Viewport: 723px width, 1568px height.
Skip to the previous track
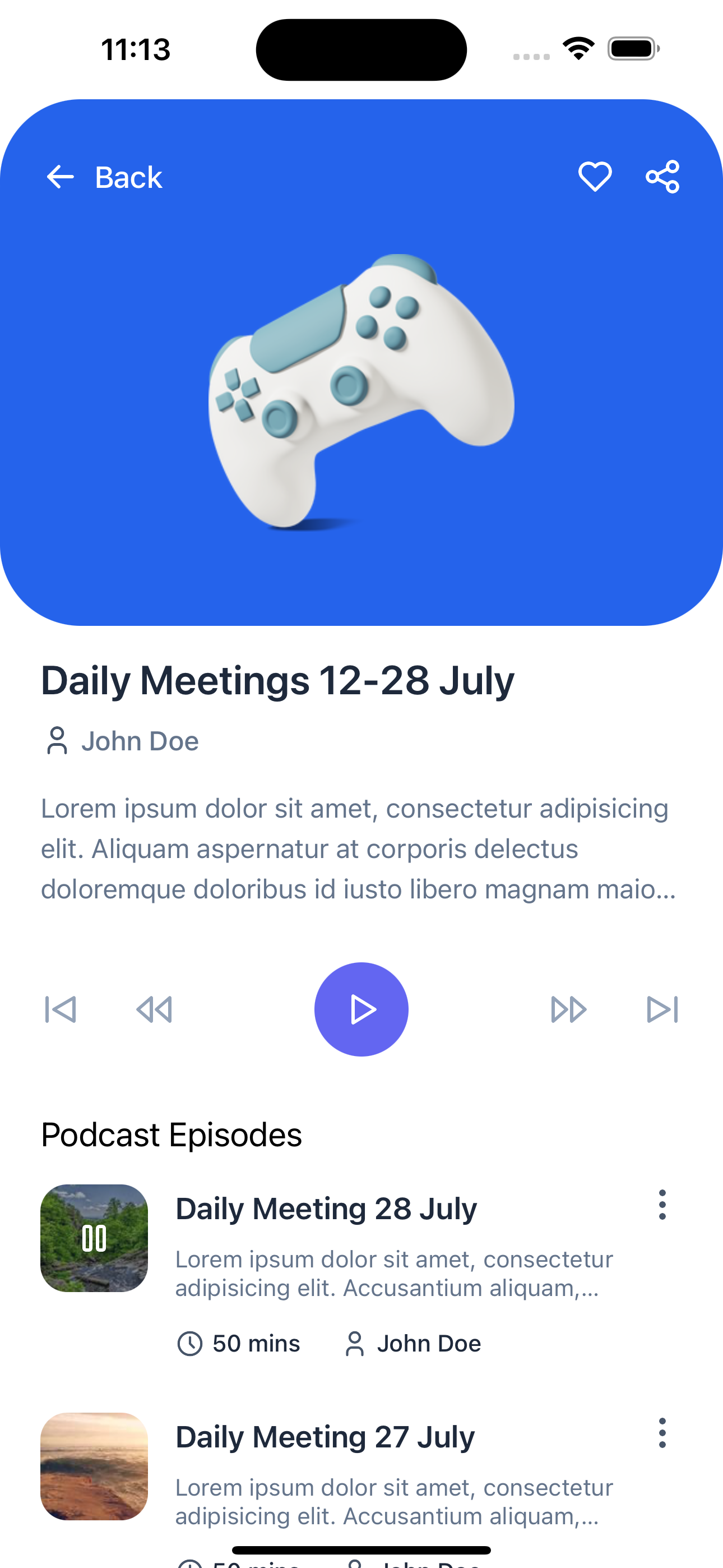click(x=61, y=1009)
